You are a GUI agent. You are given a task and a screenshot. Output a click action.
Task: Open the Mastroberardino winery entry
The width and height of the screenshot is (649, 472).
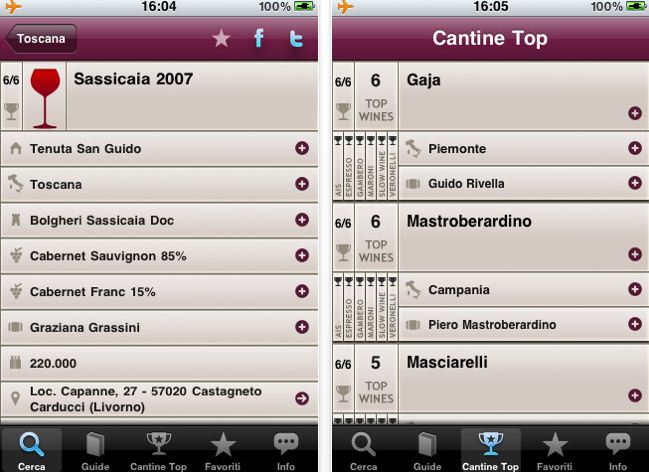pos(522,237)
